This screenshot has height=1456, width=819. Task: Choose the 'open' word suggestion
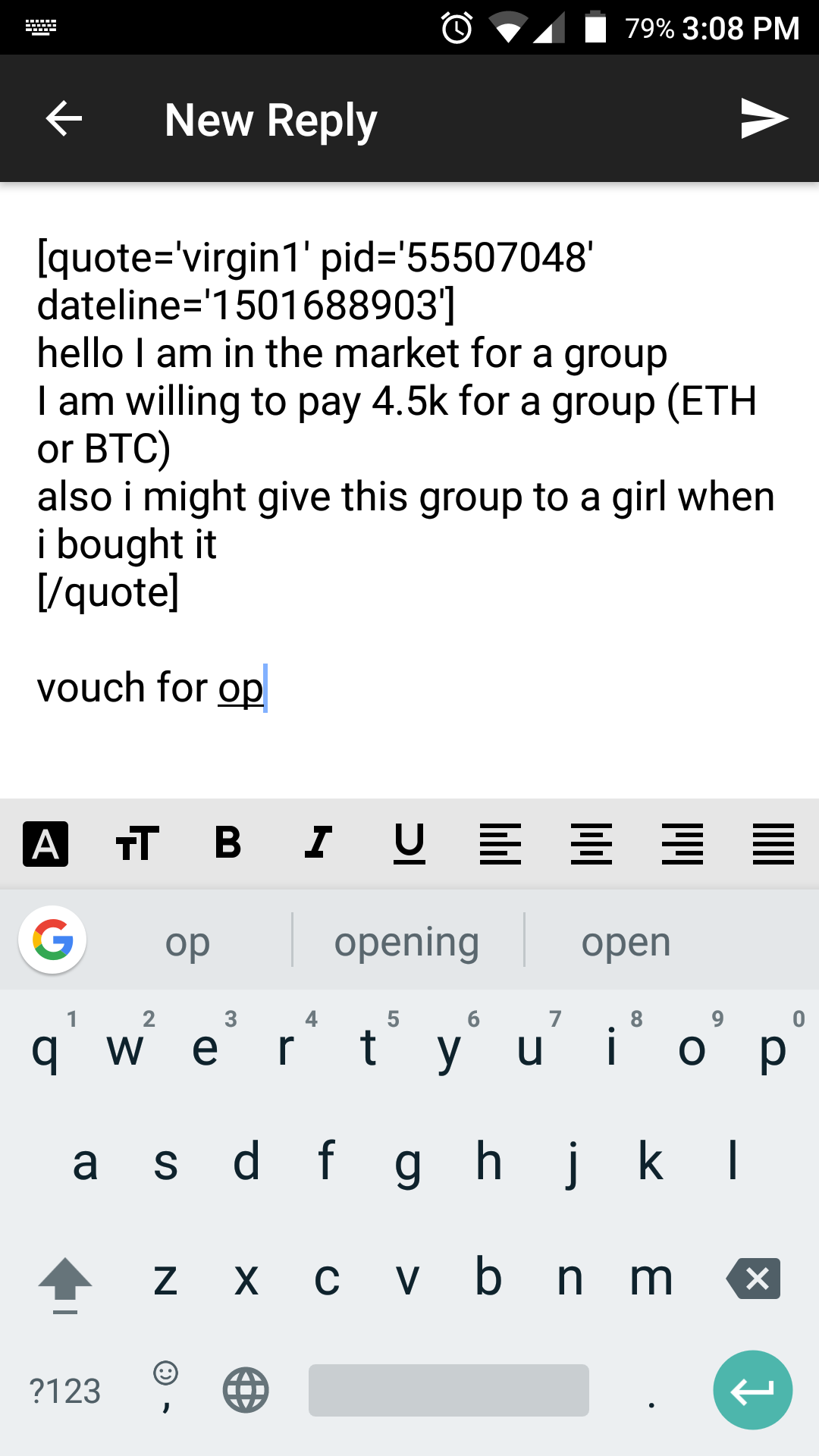[x=626, y=942]
